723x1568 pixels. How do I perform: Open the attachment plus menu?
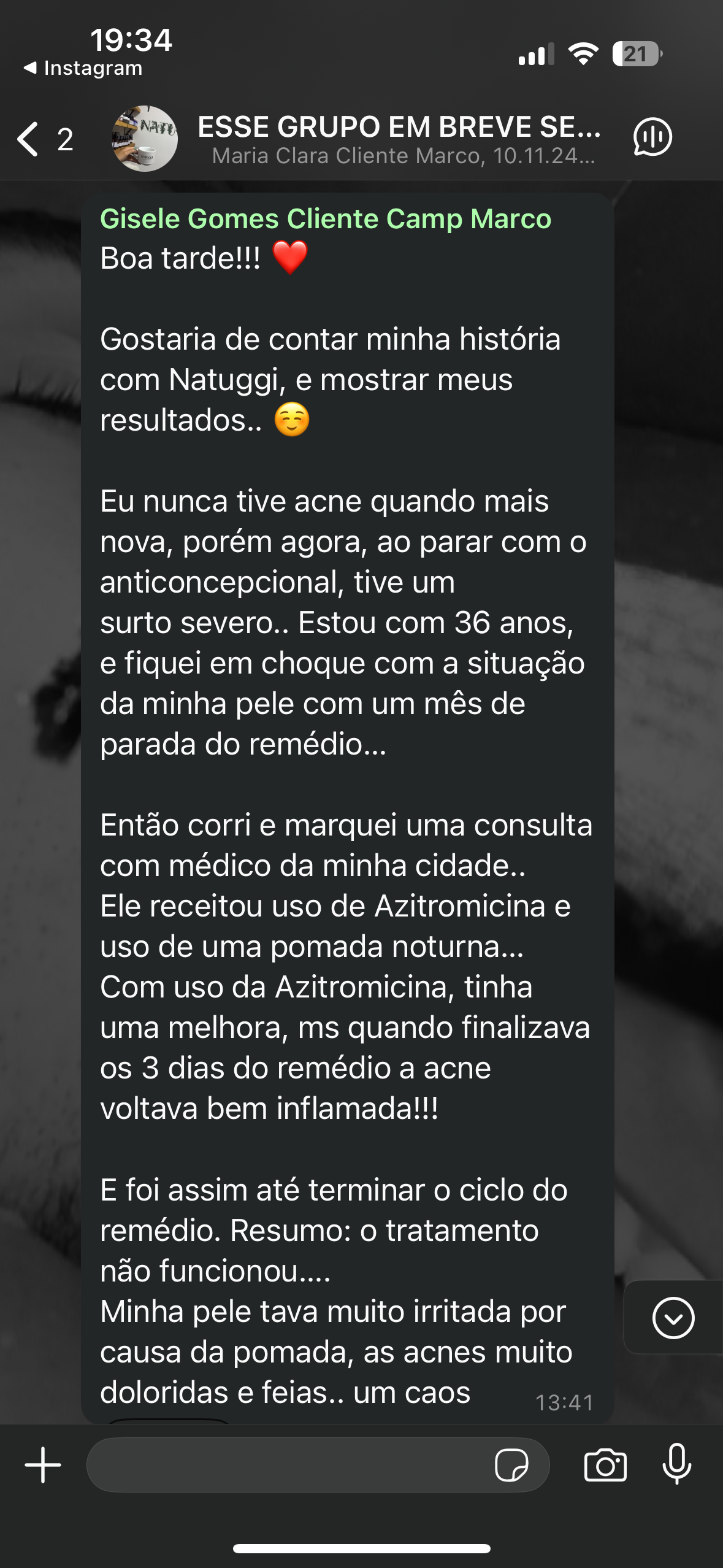pos(43,1465)
